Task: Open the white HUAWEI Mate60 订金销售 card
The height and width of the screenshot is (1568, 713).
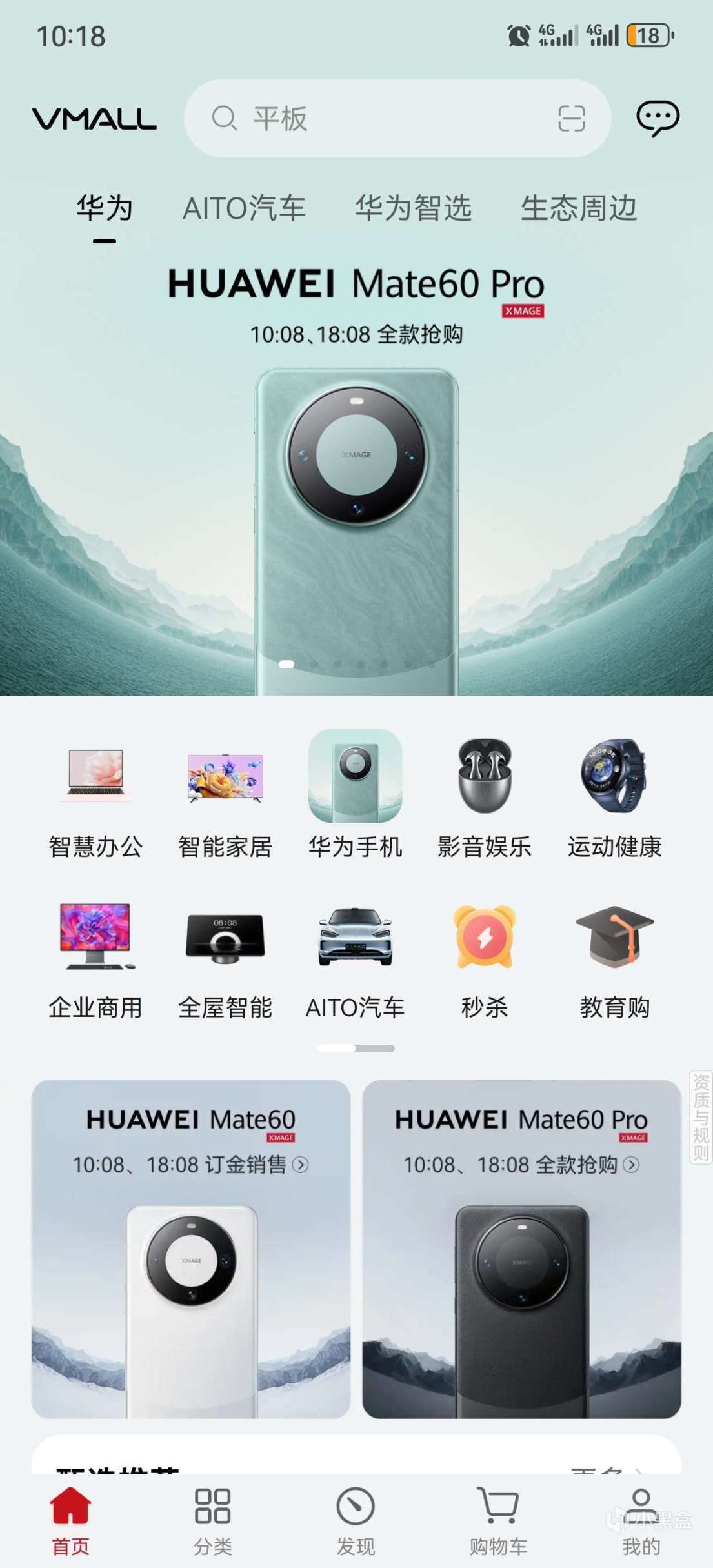Action: (191, 1249)
